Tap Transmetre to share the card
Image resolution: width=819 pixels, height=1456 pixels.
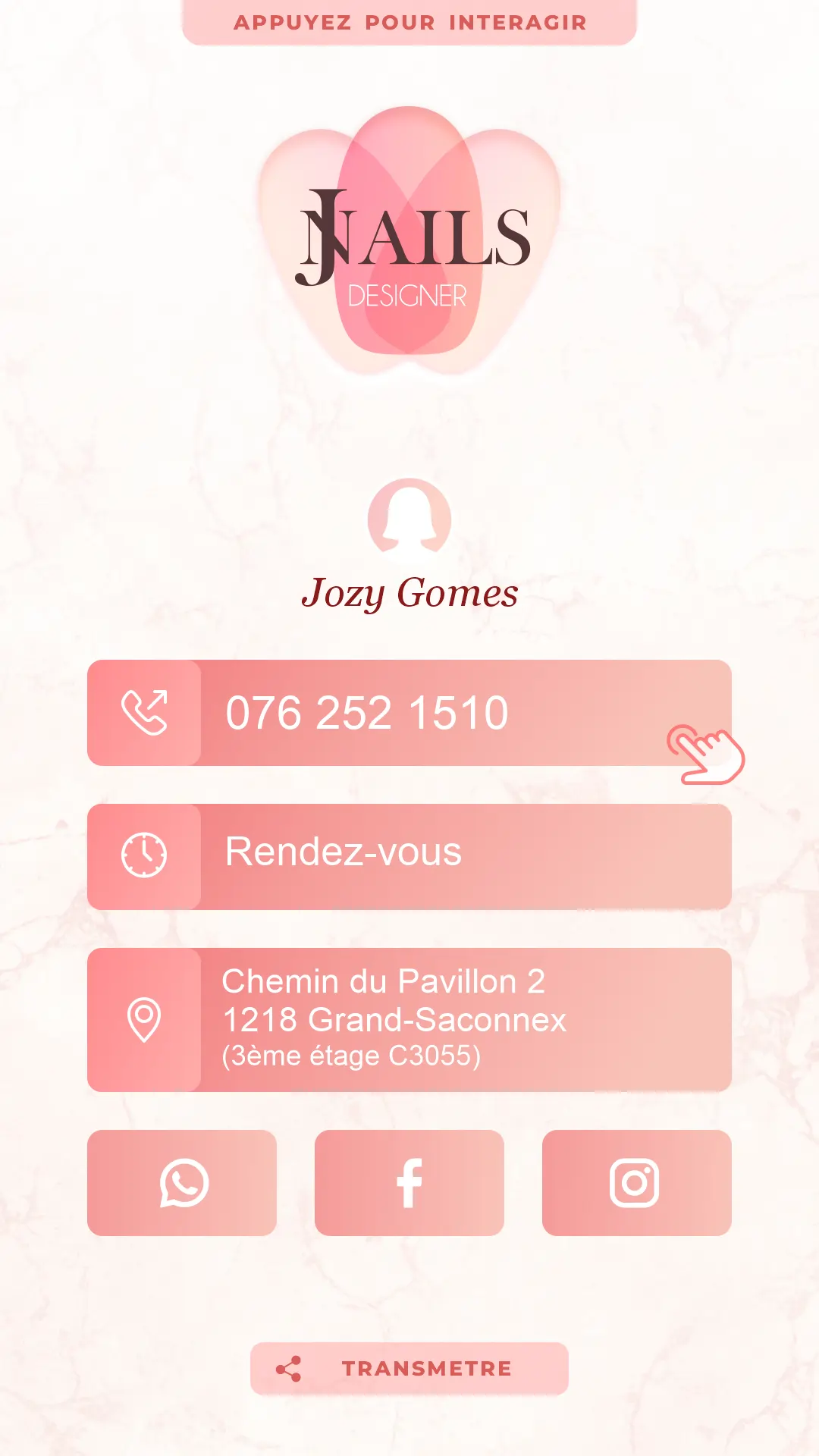click(409, 1368)
